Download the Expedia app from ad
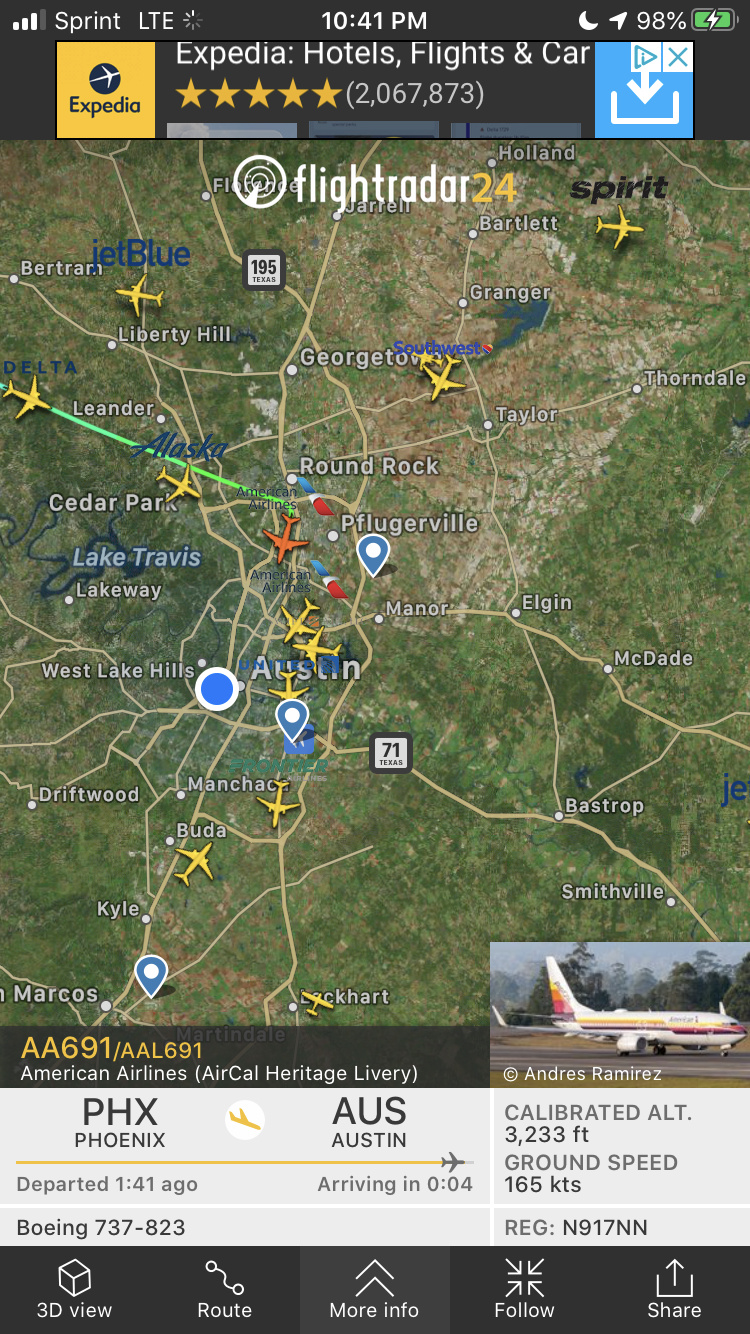 tap(644, 101)
